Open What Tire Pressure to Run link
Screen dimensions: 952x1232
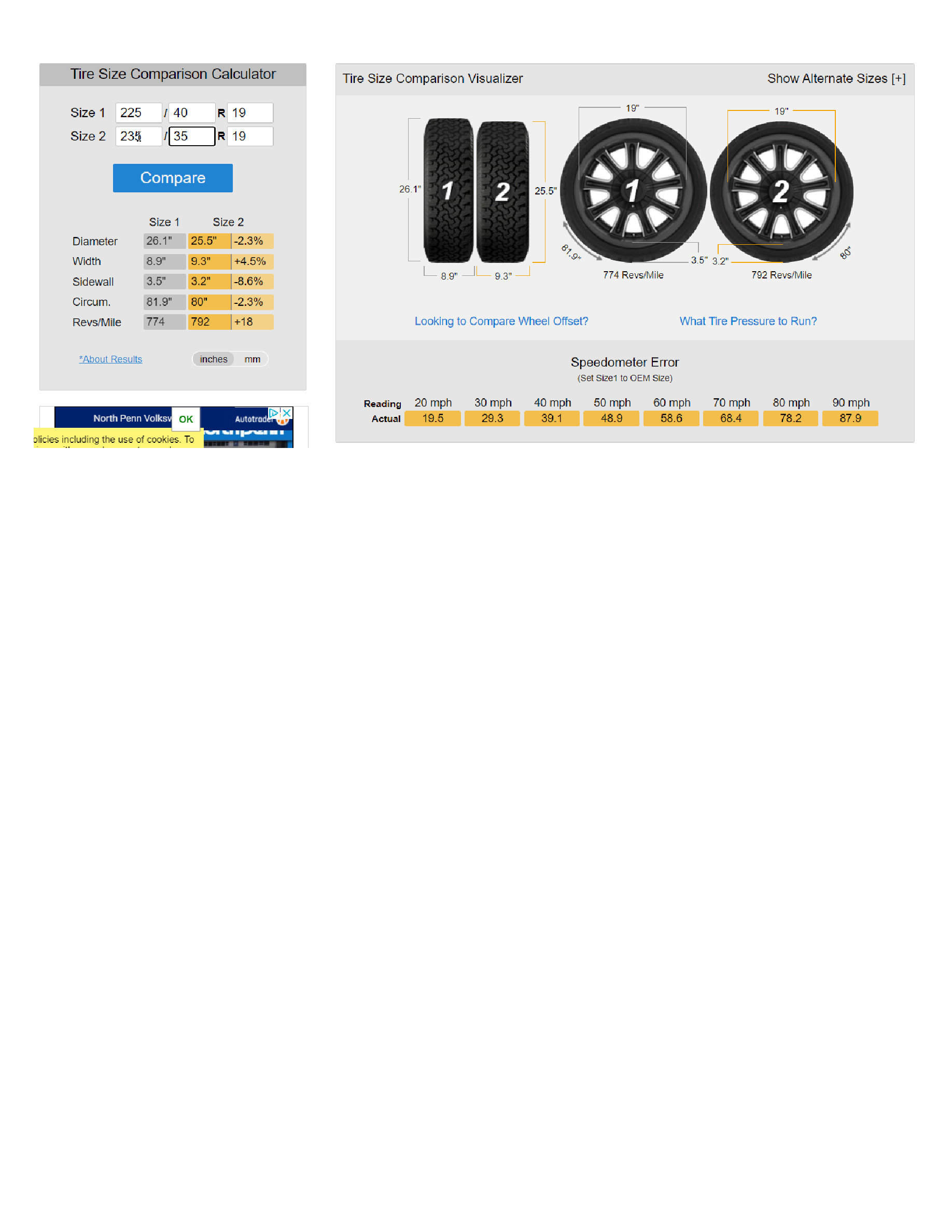747,321
